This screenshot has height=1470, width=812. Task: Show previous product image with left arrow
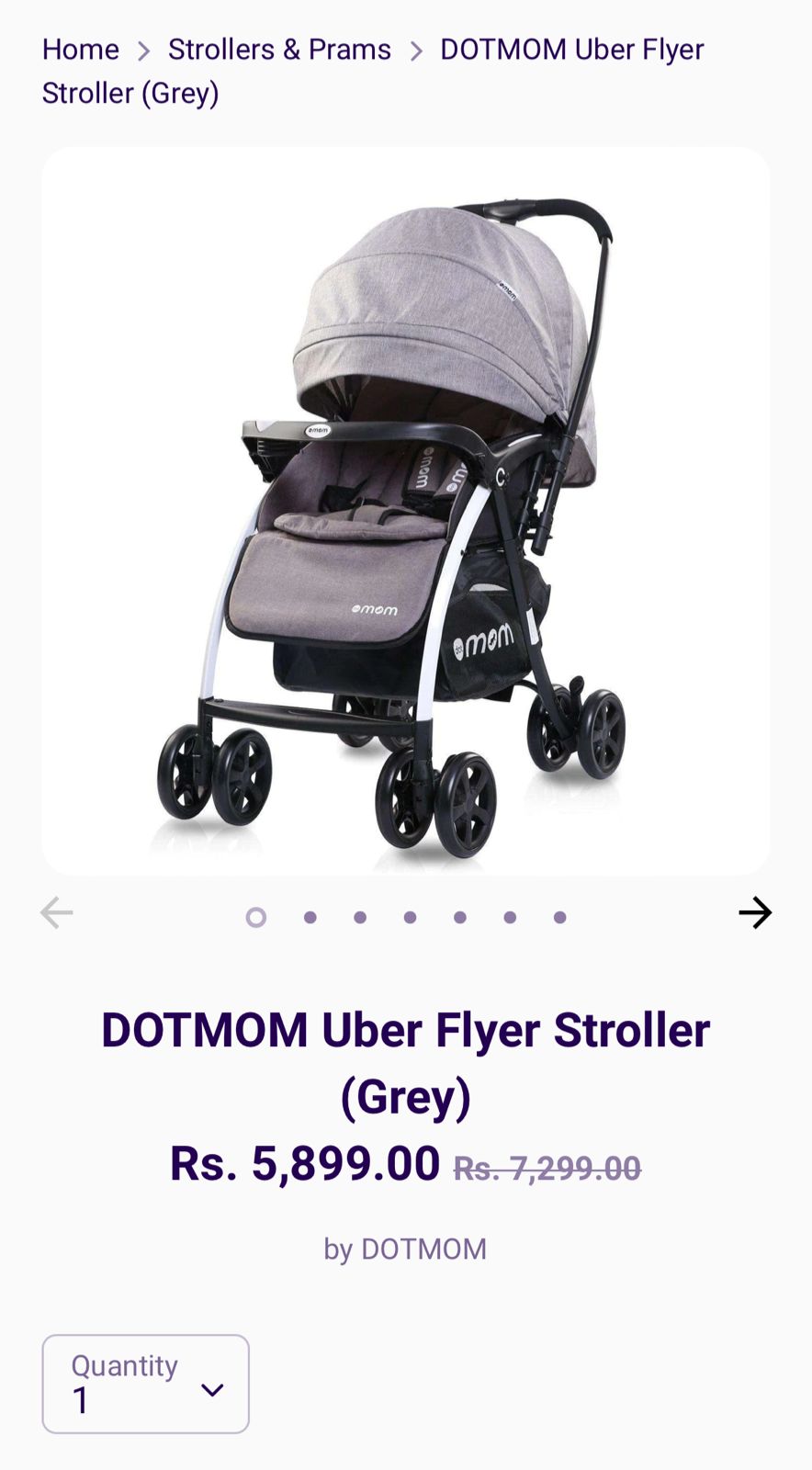[x=57, y=912]
